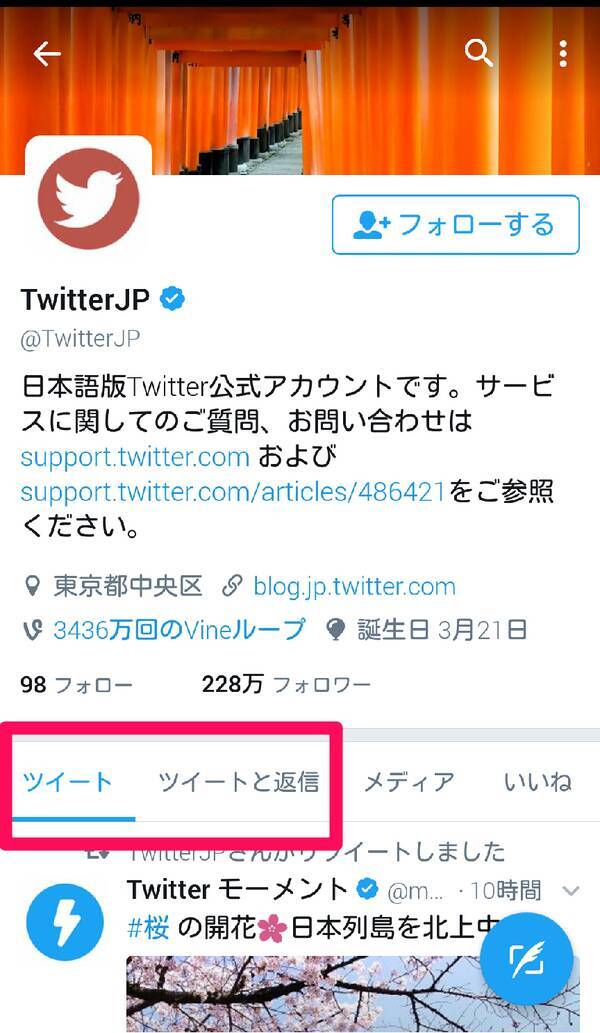Open the #桜 hashtag

point(149,925)
